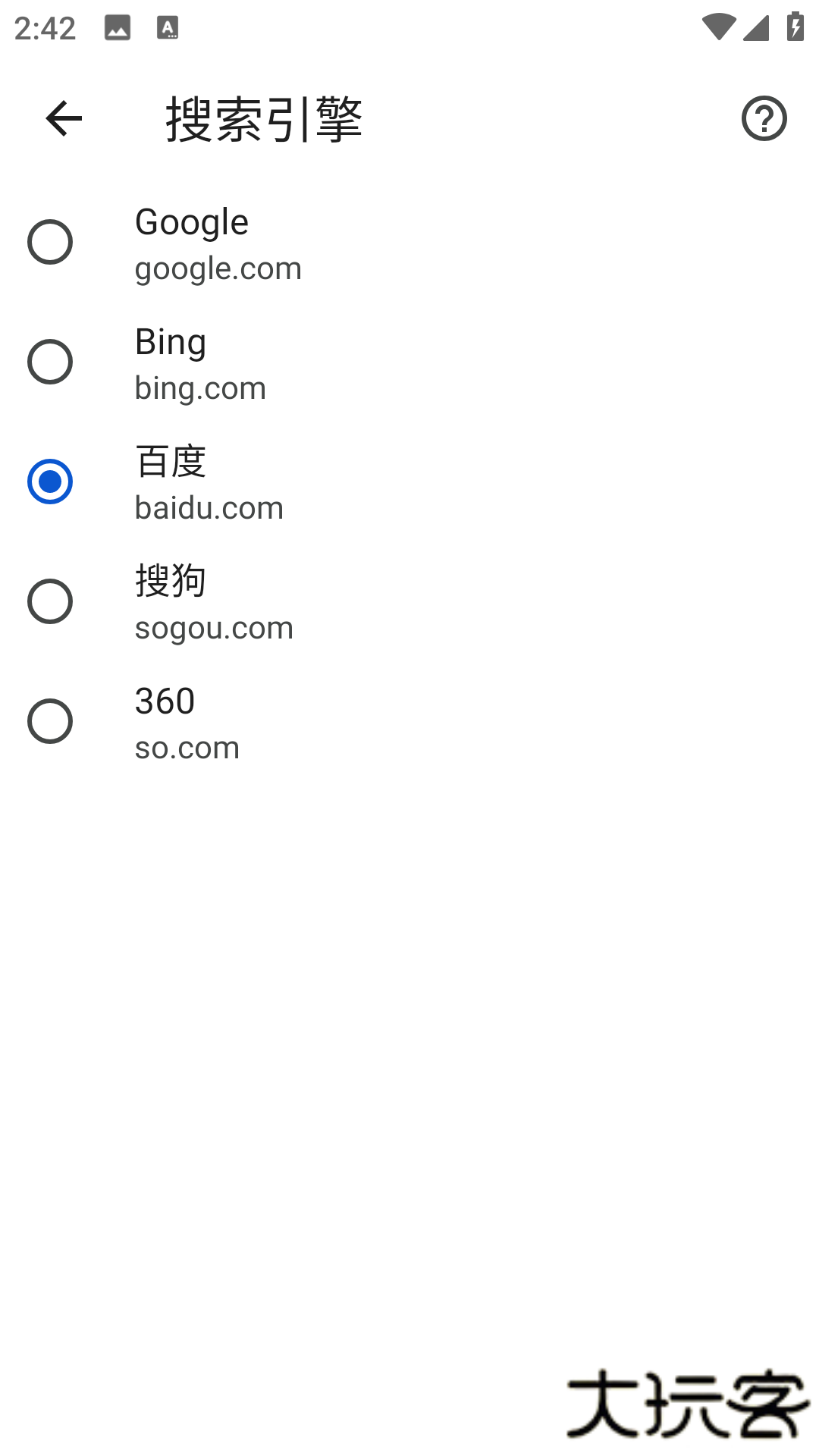This screenshot has width=819, height=1456.
Task: Tap the screenshot notification icon
Action: pyautogui.click(x=118, y=28)
